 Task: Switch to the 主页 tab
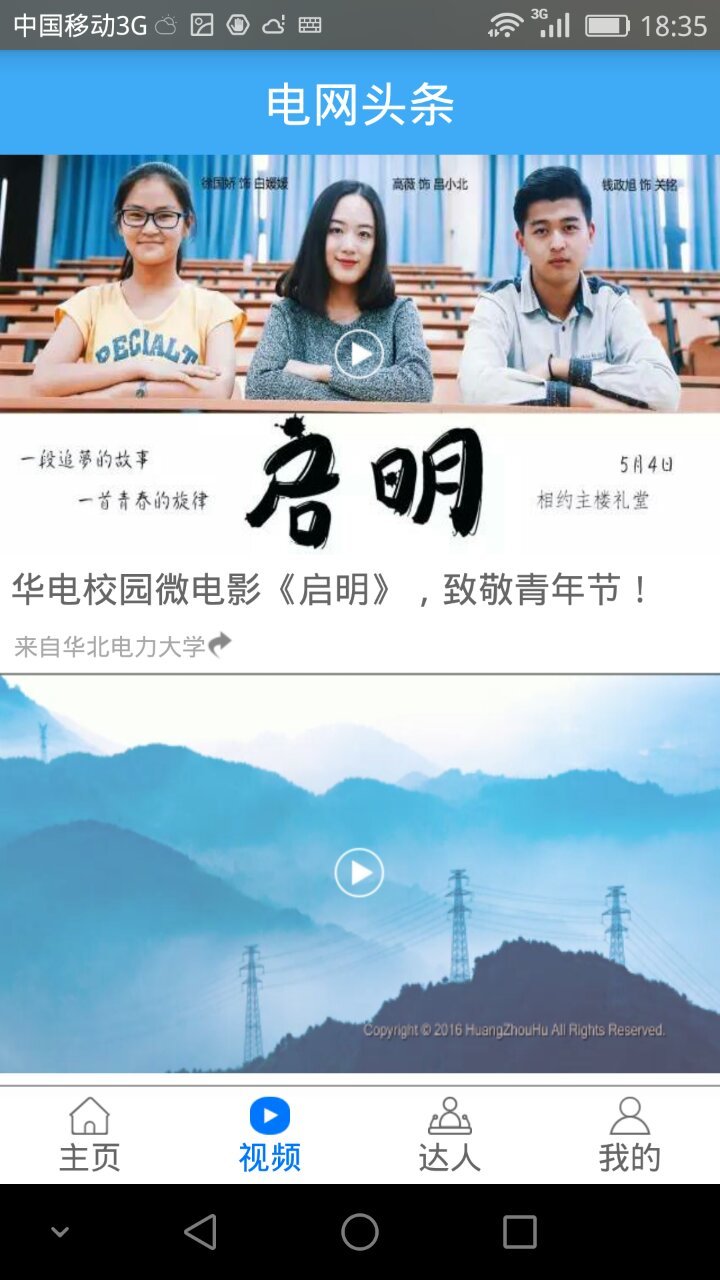(x=90, y=1135)
